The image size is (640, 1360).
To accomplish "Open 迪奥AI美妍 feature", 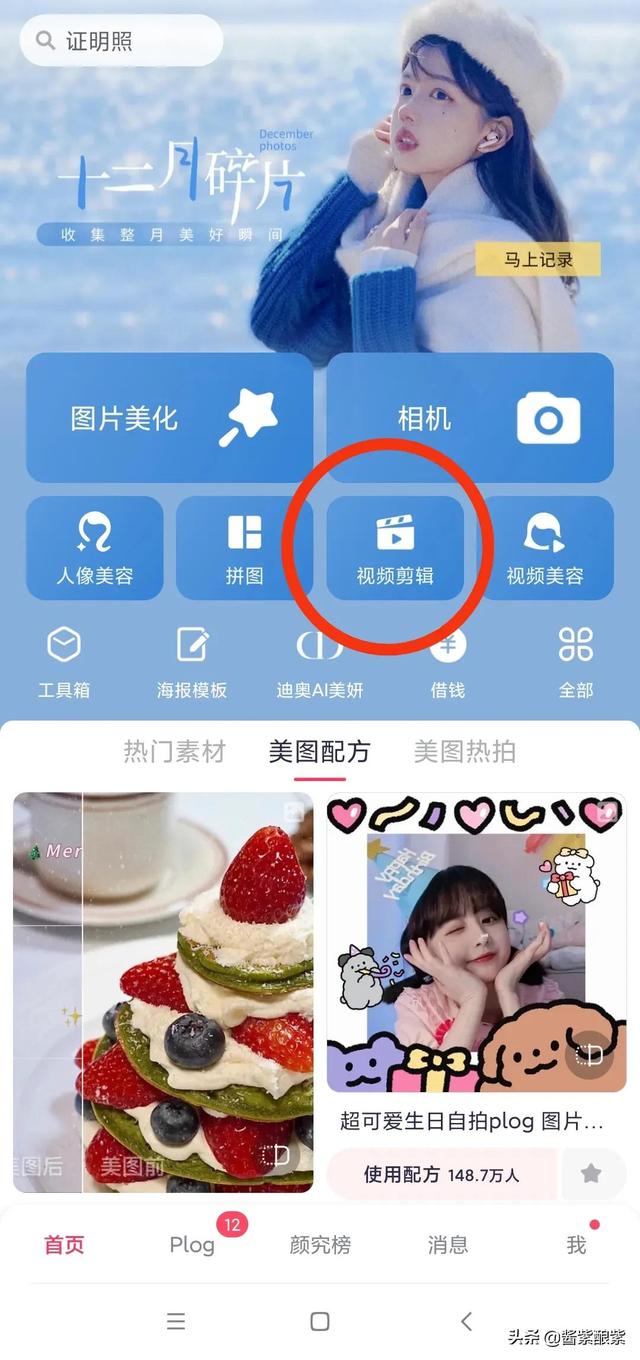I will pyautogui.click(x=320, y=662).
